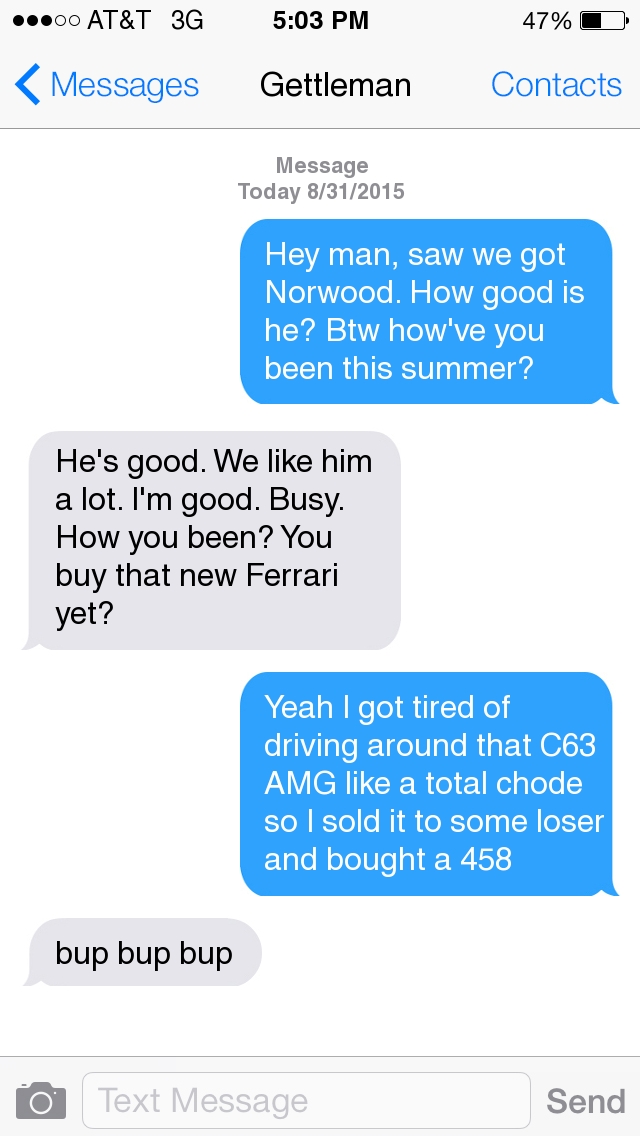This screenshot has height=1136, width=640.
Task: Go back to the Messages list
Action: click(107, 85)
